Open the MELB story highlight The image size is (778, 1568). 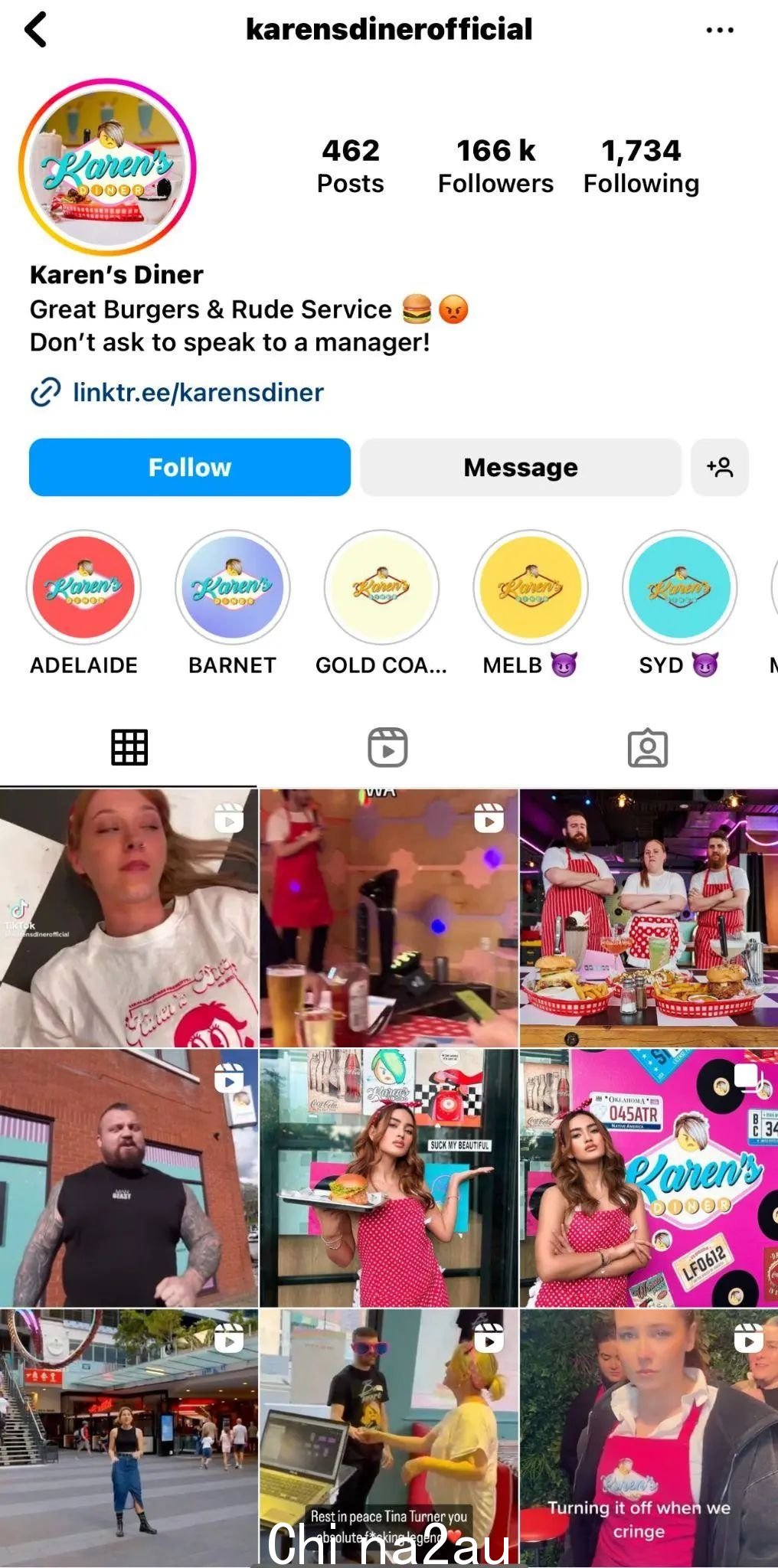pyautogui.click(x=531, y=587)
